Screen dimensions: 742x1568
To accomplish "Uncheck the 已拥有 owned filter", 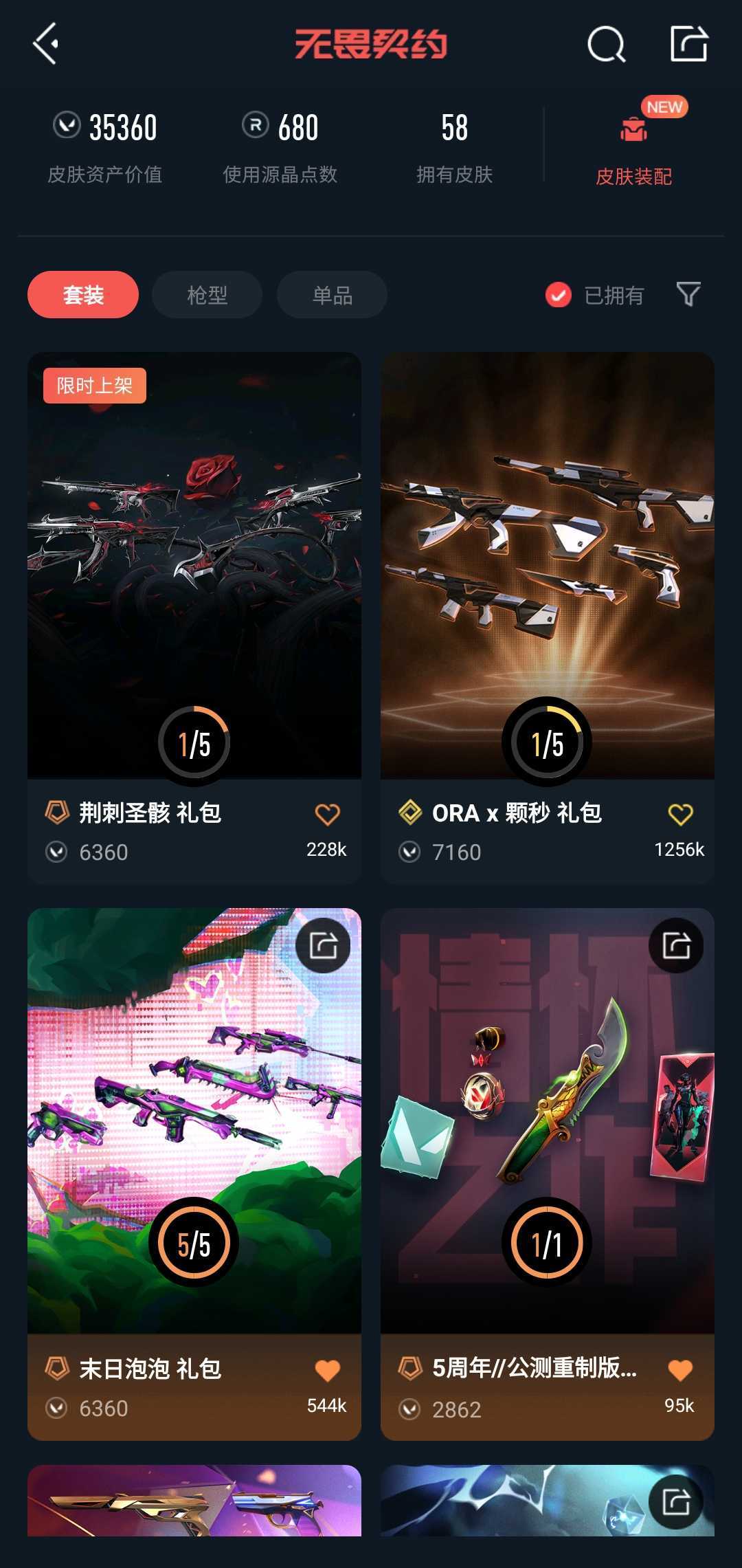I will pyautogui.click(x=559, y=295).
